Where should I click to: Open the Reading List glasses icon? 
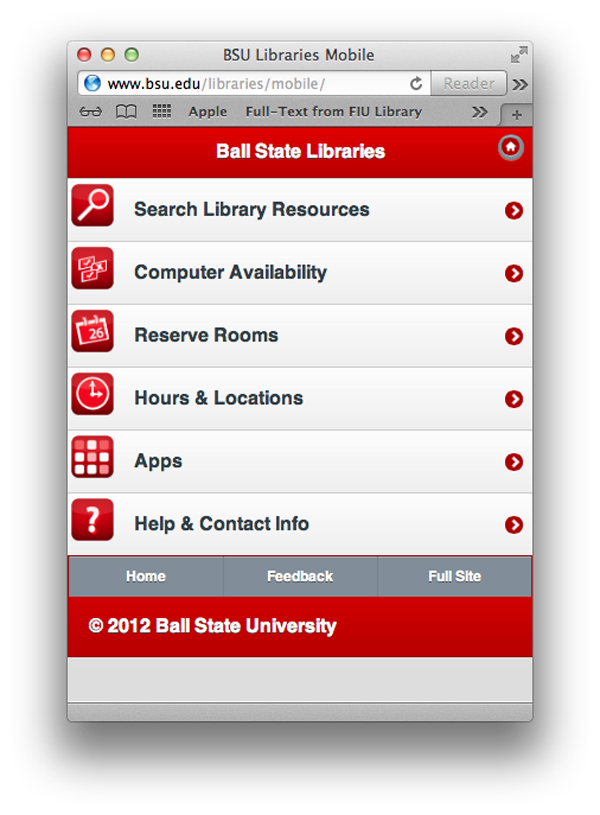(x=91, y=112)
